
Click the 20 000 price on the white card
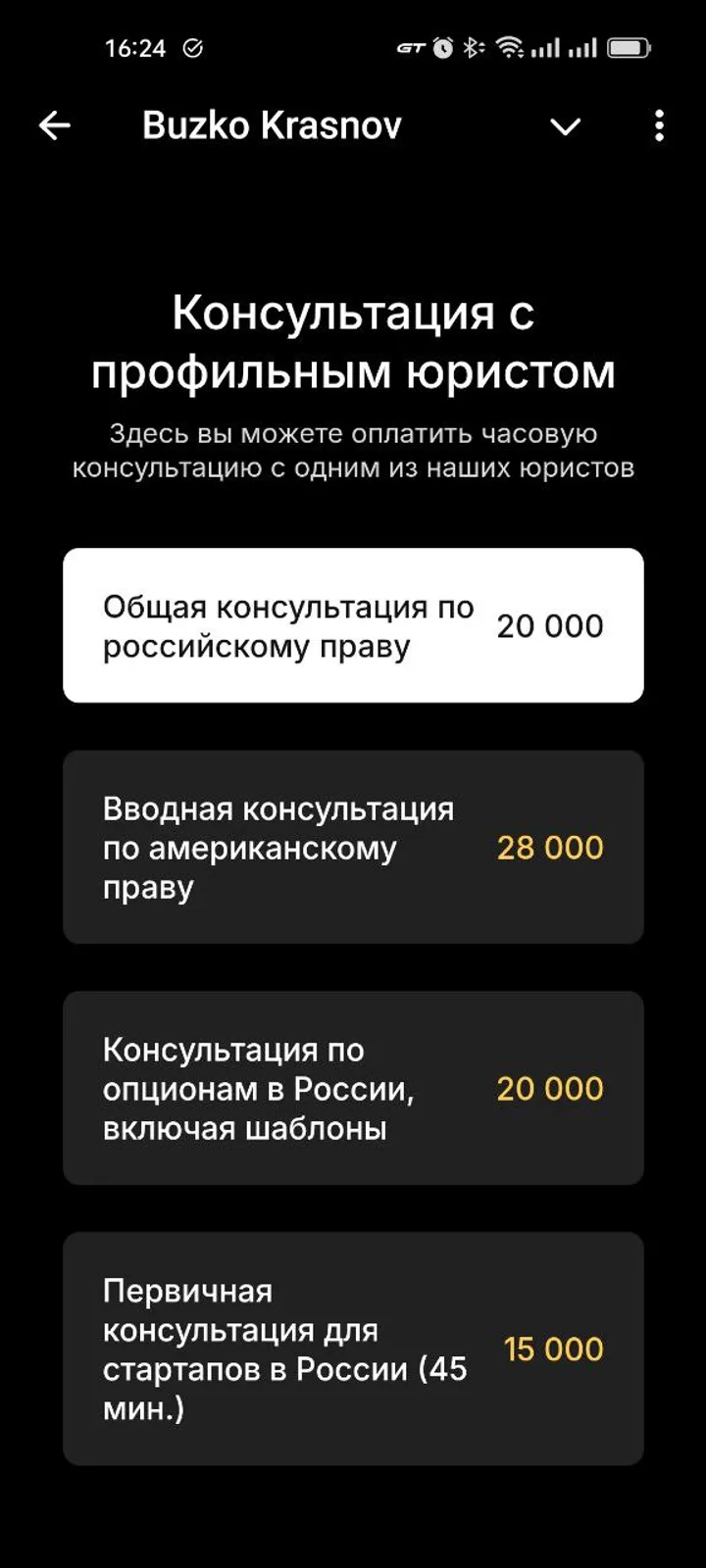[550, 625]
